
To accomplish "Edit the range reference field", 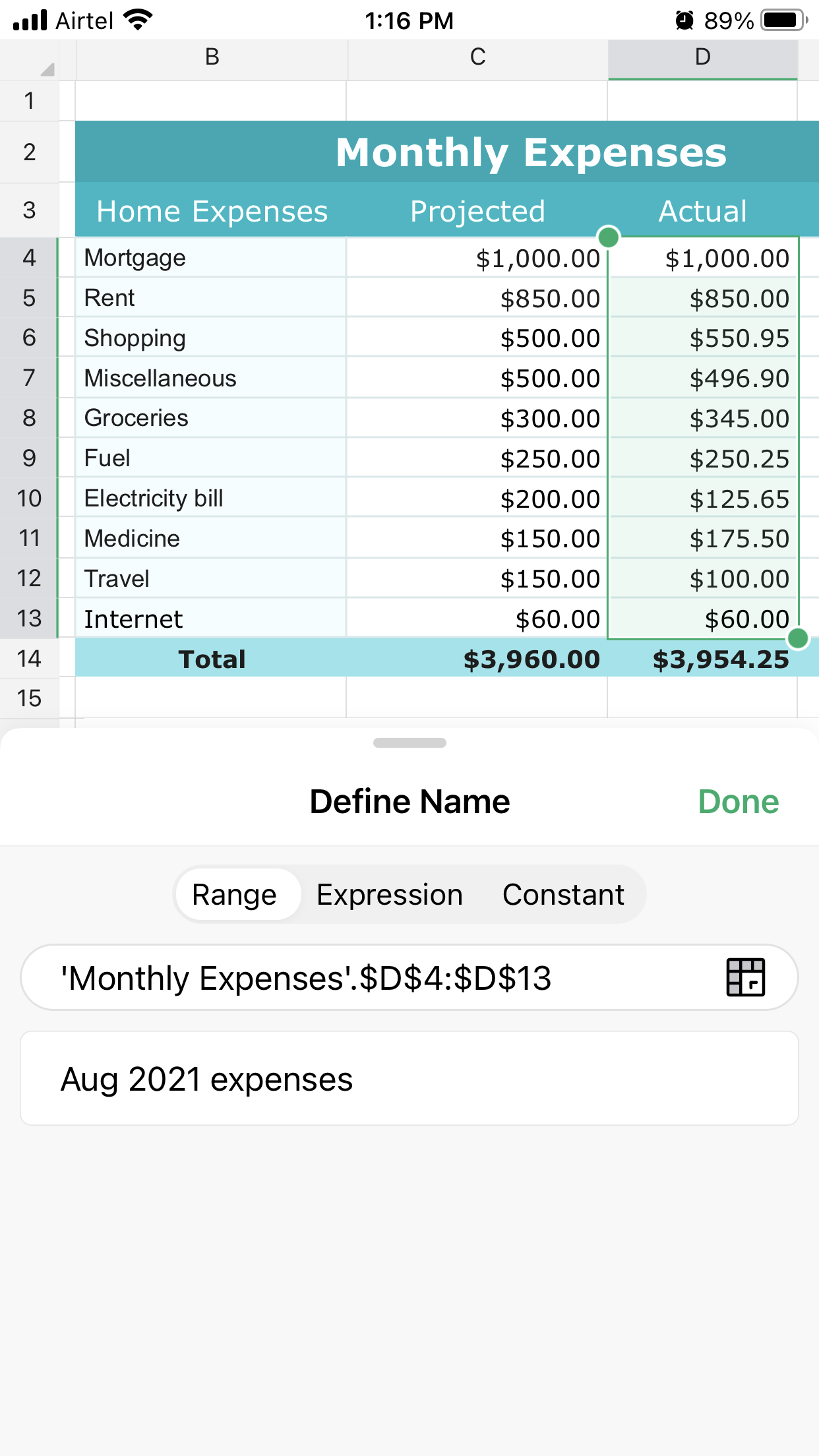I will (x=369, y=977).
